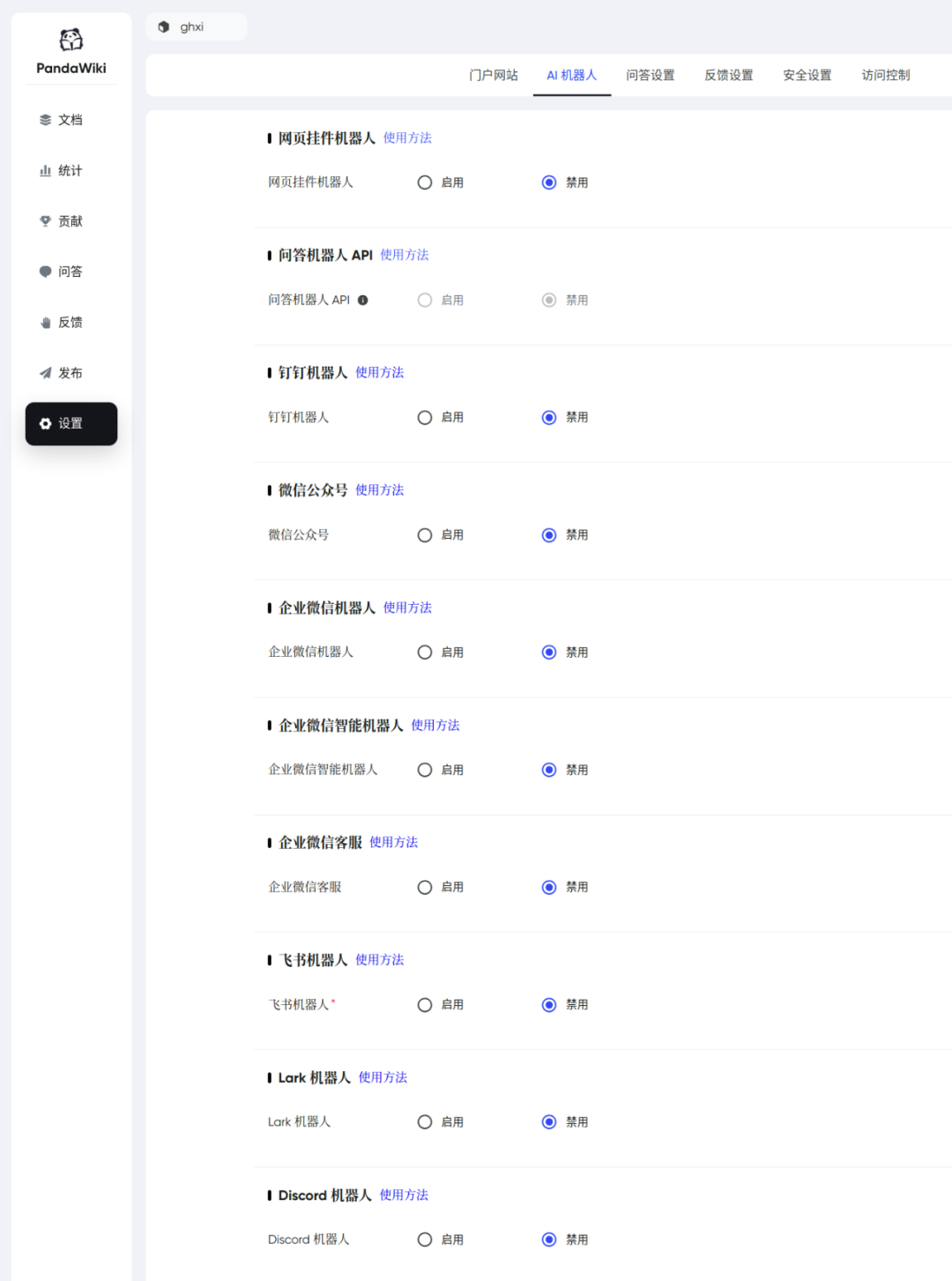Switch to the 门户网站 tab
Screen dimensions: 952x1281
click(x=494, y=75)
